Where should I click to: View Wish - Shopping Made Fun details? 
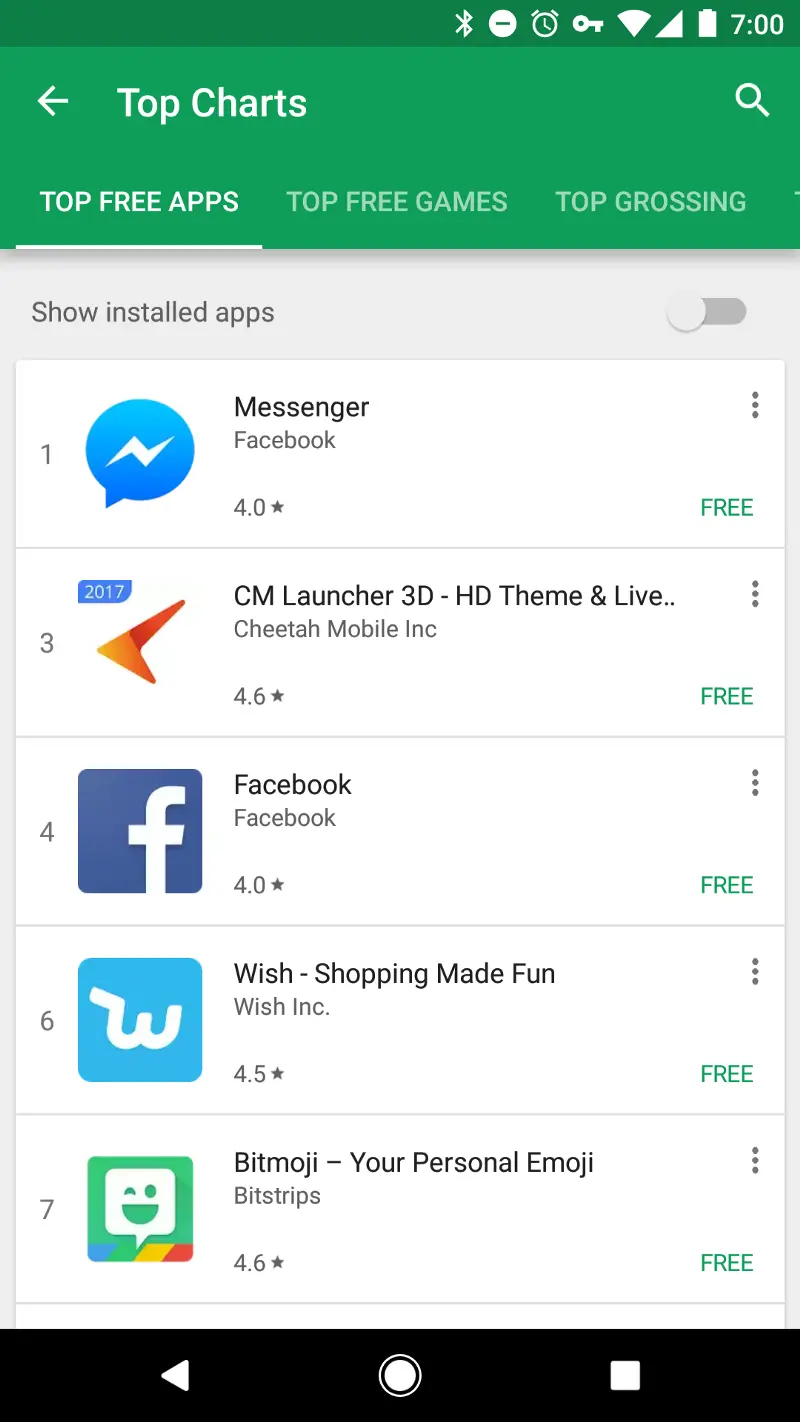point(400,1021)
